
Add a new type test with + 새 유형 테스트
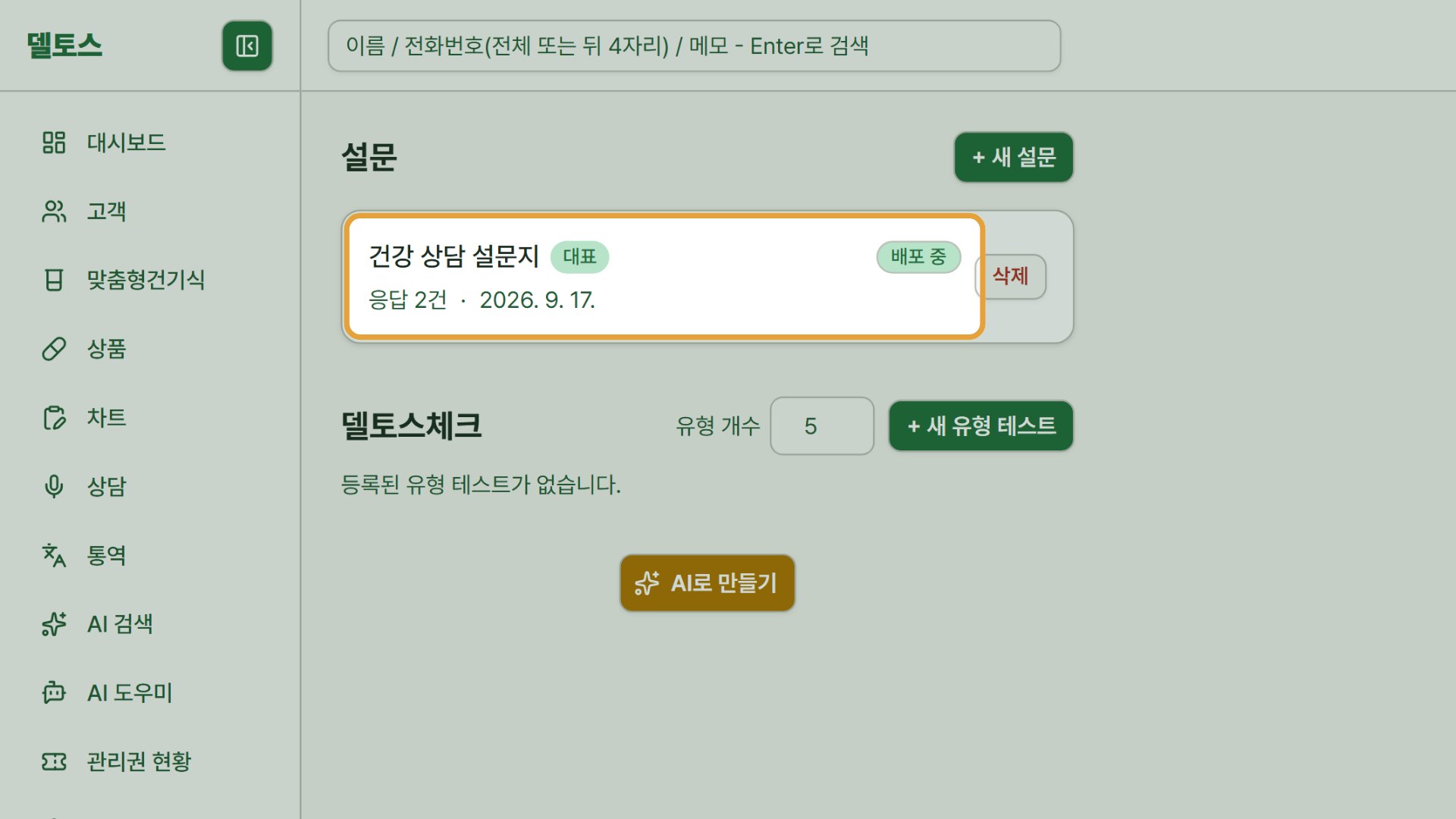tap(981, 426)
